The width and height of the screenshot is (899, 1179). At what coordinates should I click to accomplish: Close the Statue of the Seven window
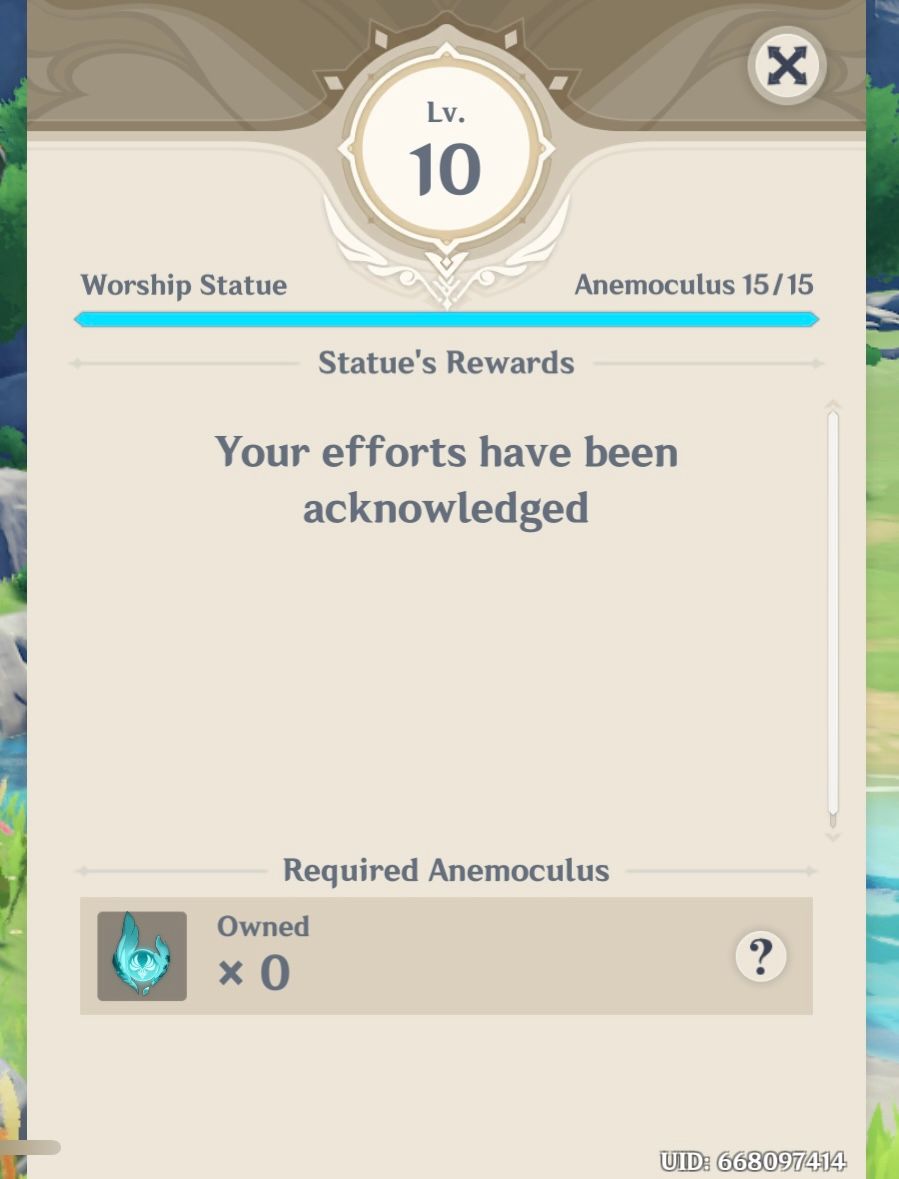click(786, 65)
